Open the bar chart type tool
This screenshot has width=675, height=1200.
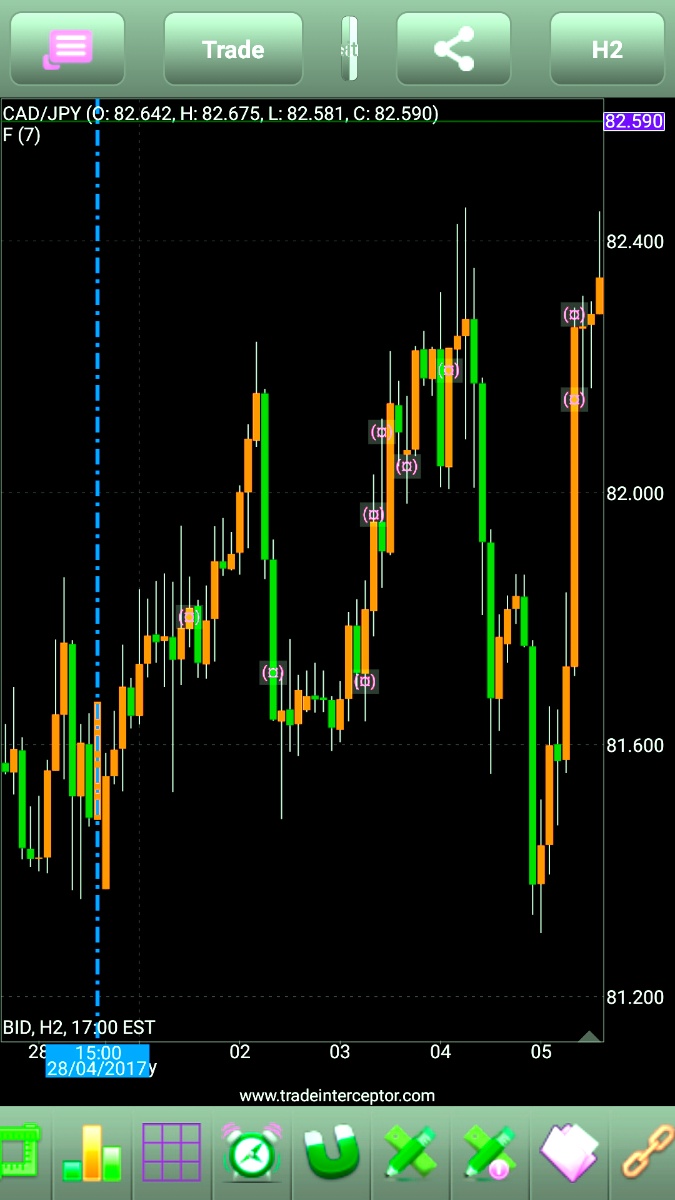point(92,1153)
